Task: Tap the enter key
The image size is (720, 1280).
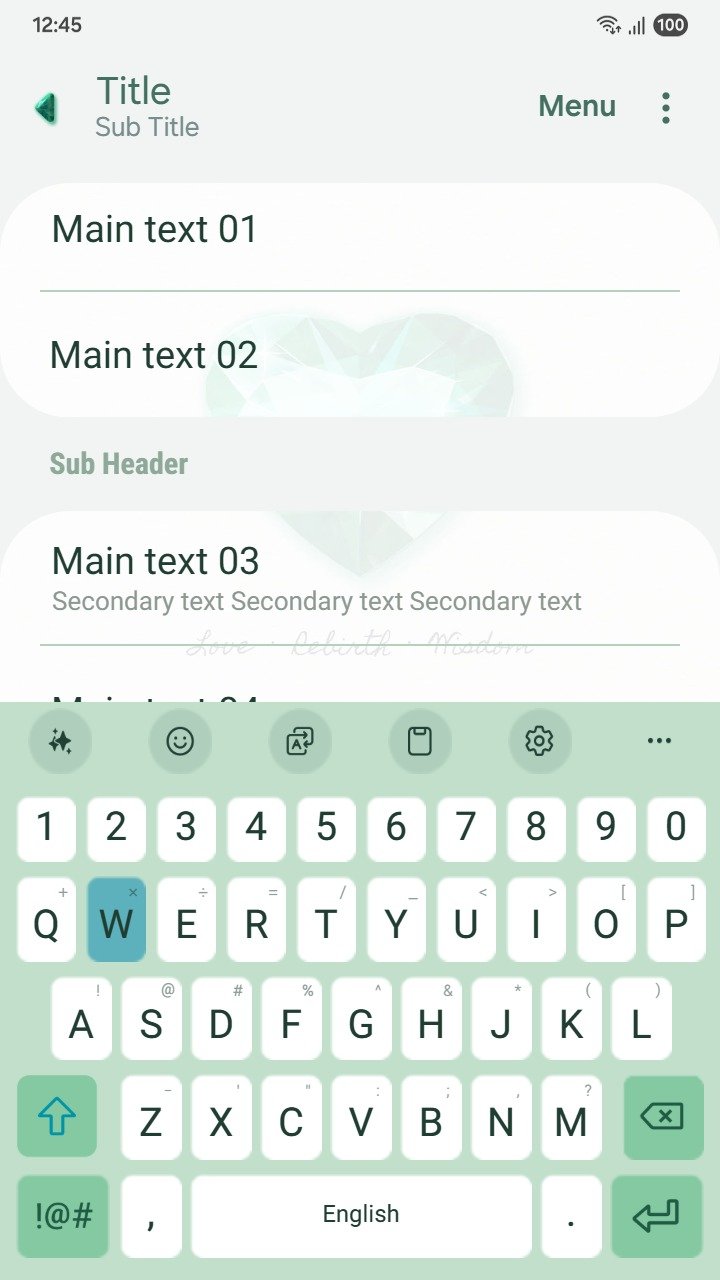Action: pos(656,1216)
